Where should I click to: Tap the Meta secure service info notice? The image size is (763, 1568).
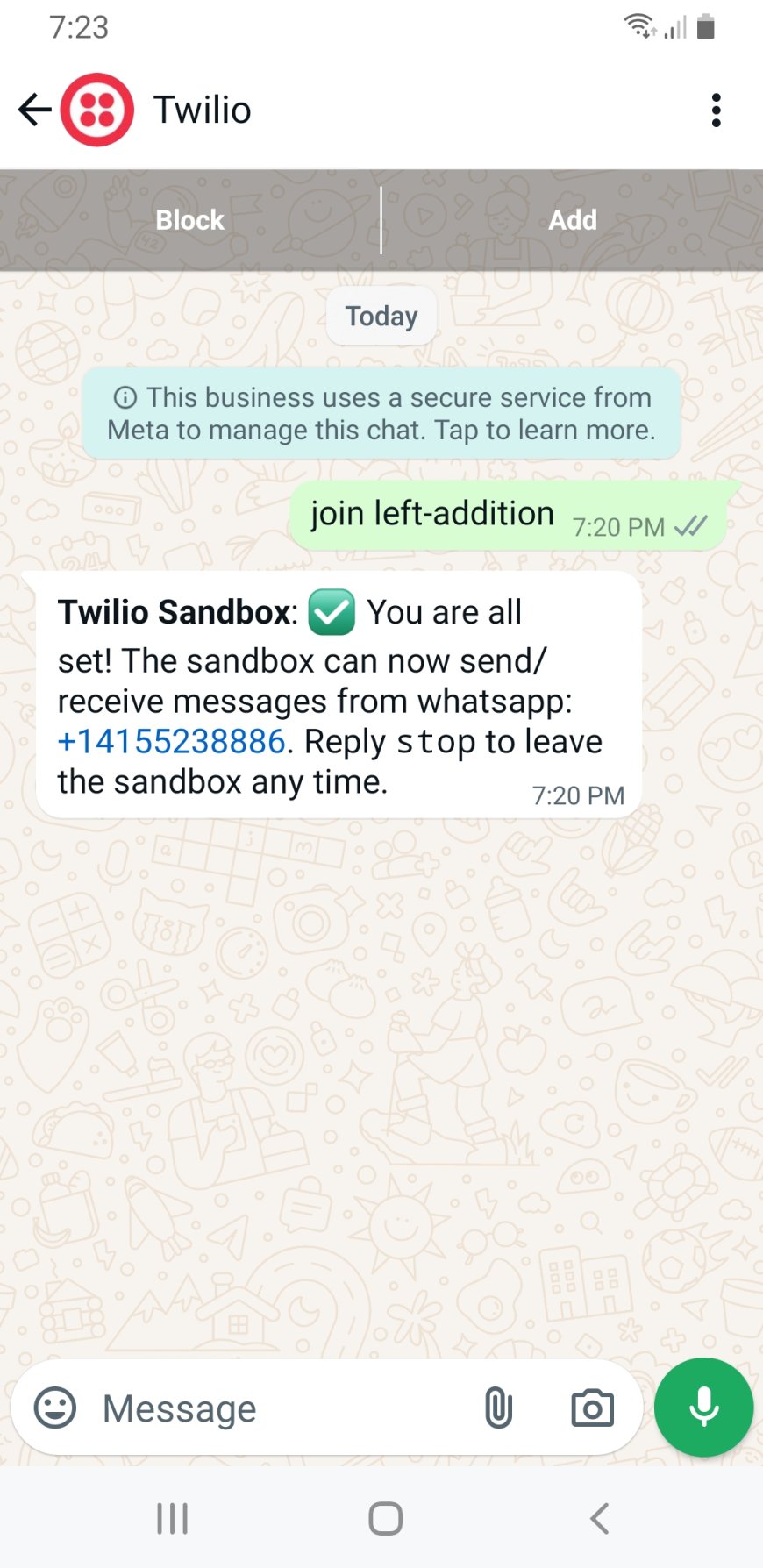click(x=381, y=414)
